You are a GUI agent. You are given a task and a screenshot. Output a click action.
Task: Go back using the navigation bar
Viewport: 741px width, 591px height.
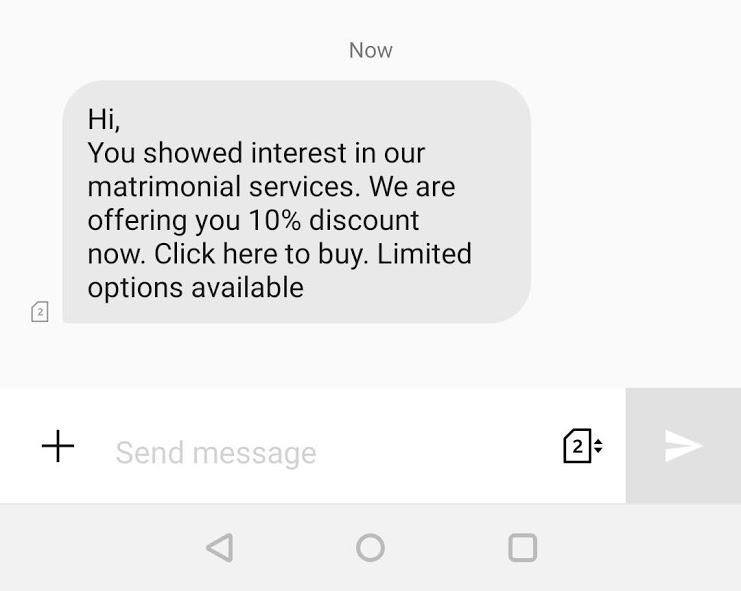tap(220, 547)
